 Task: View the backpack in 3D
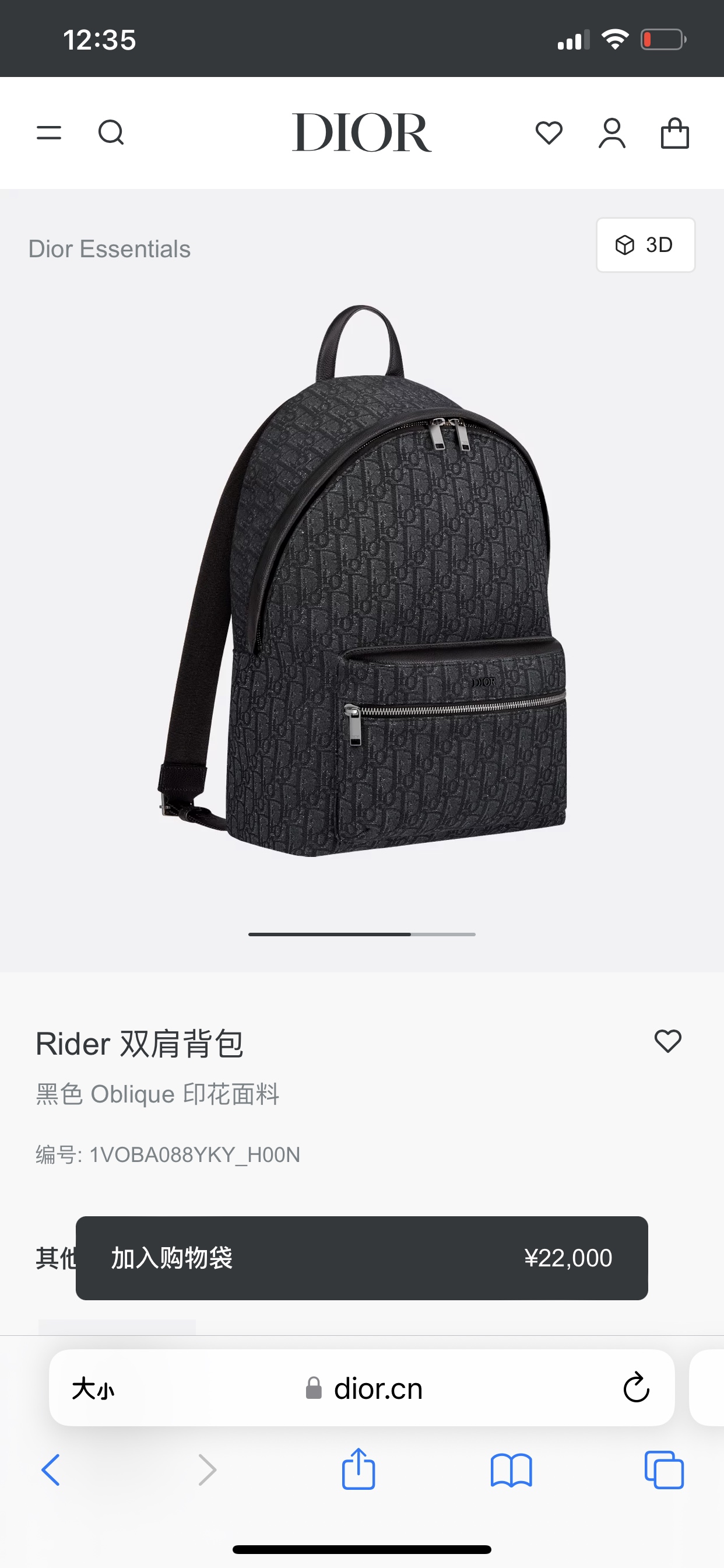[645, 244]
